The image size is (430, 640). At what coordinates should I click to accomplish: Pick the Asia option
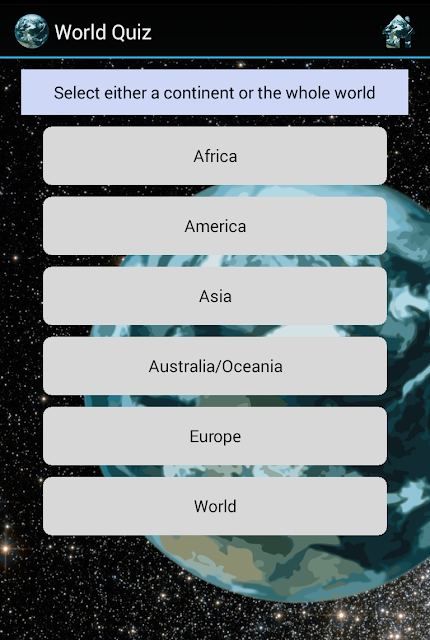pyautogui.click(x=215, y=296)
